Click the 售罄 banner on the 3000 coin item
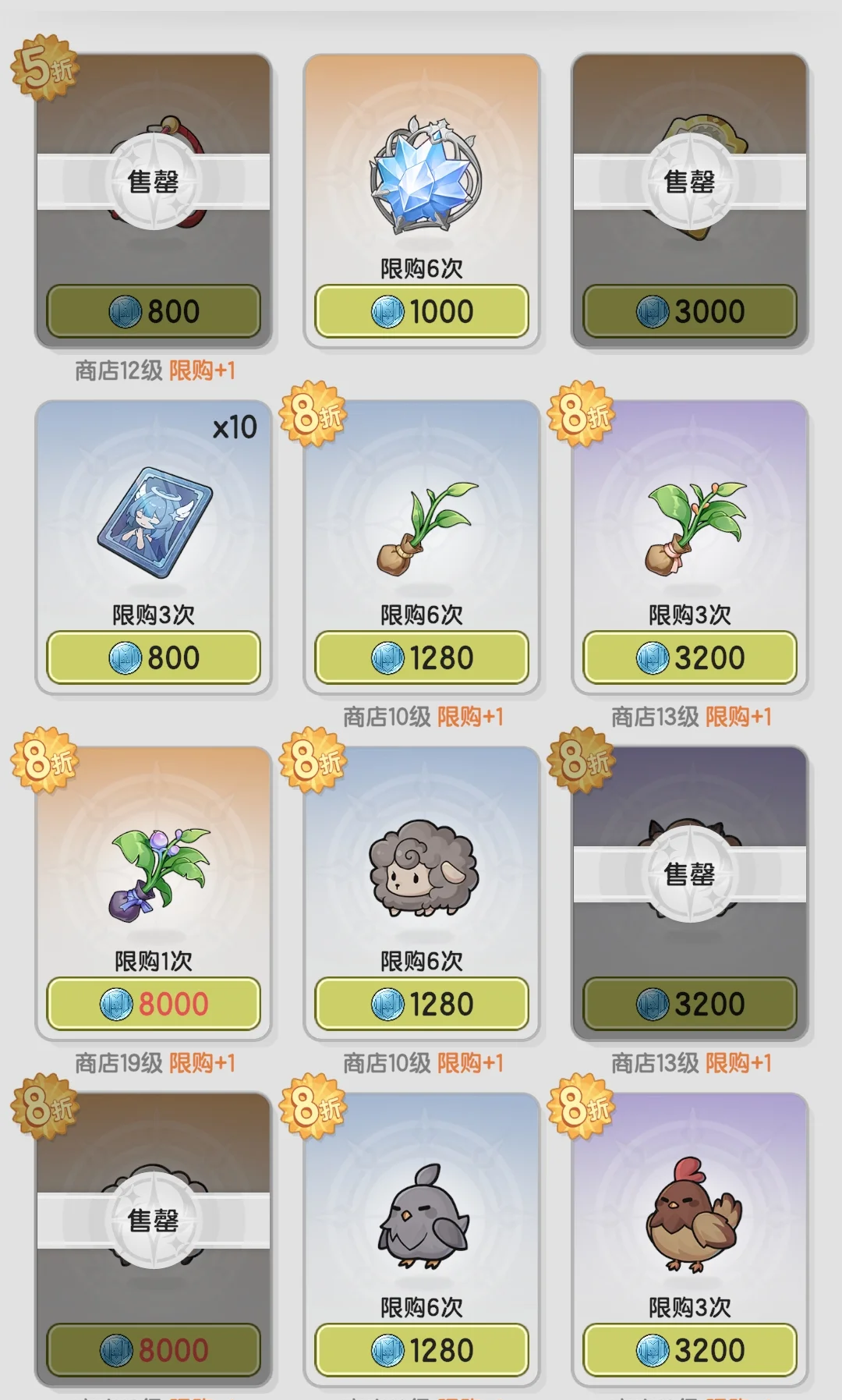The width and height of the screenshot is (842, 1400). click(x=688, y=180)
